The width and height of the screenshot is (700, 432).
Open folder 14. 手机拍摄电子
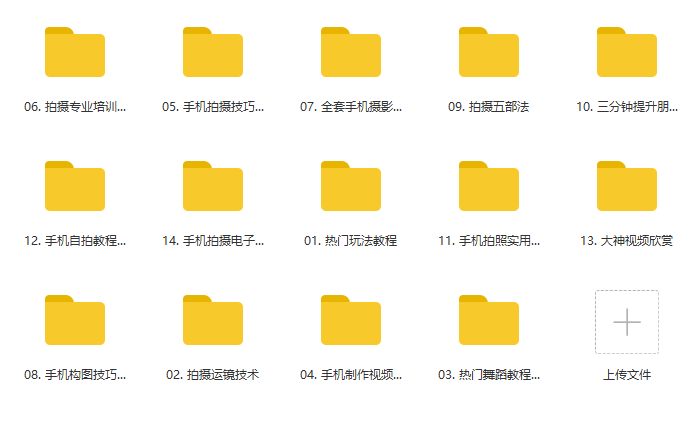coord(213,187)
